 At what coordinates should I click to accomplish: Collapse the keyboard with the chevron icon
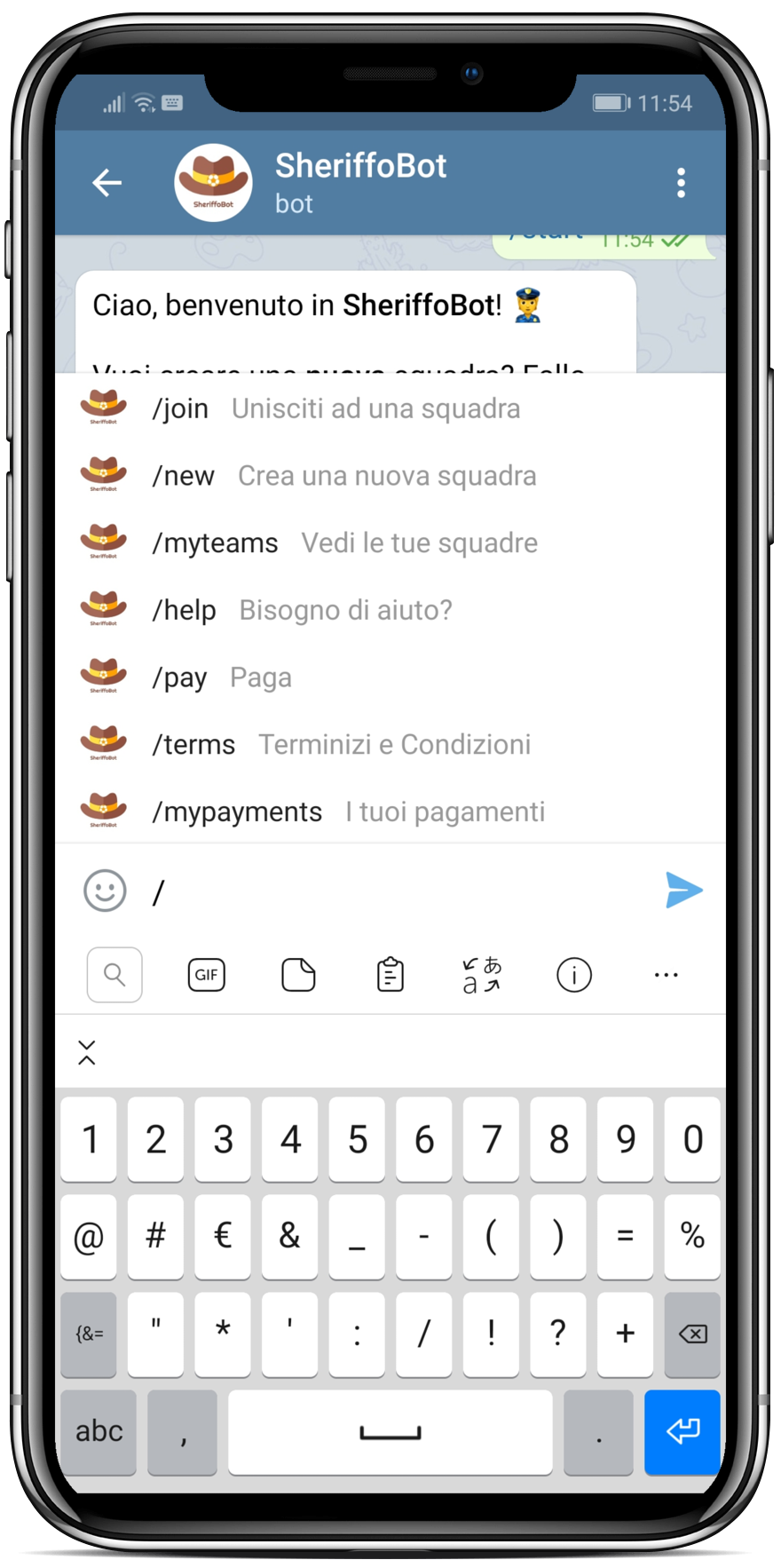tap(87, 1053)
